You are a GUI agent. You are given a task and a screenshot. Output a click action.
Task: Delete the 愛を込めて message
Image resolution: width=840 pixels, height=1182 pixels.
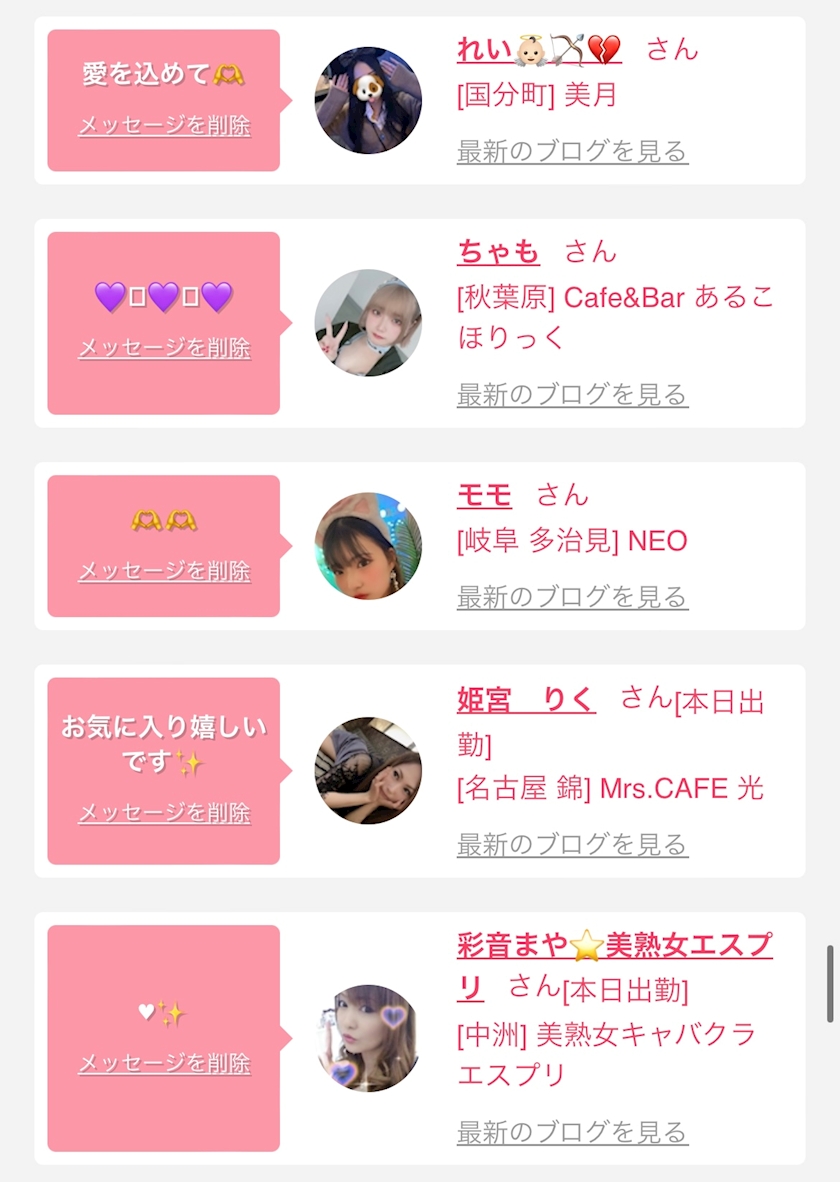coord(164,126)
